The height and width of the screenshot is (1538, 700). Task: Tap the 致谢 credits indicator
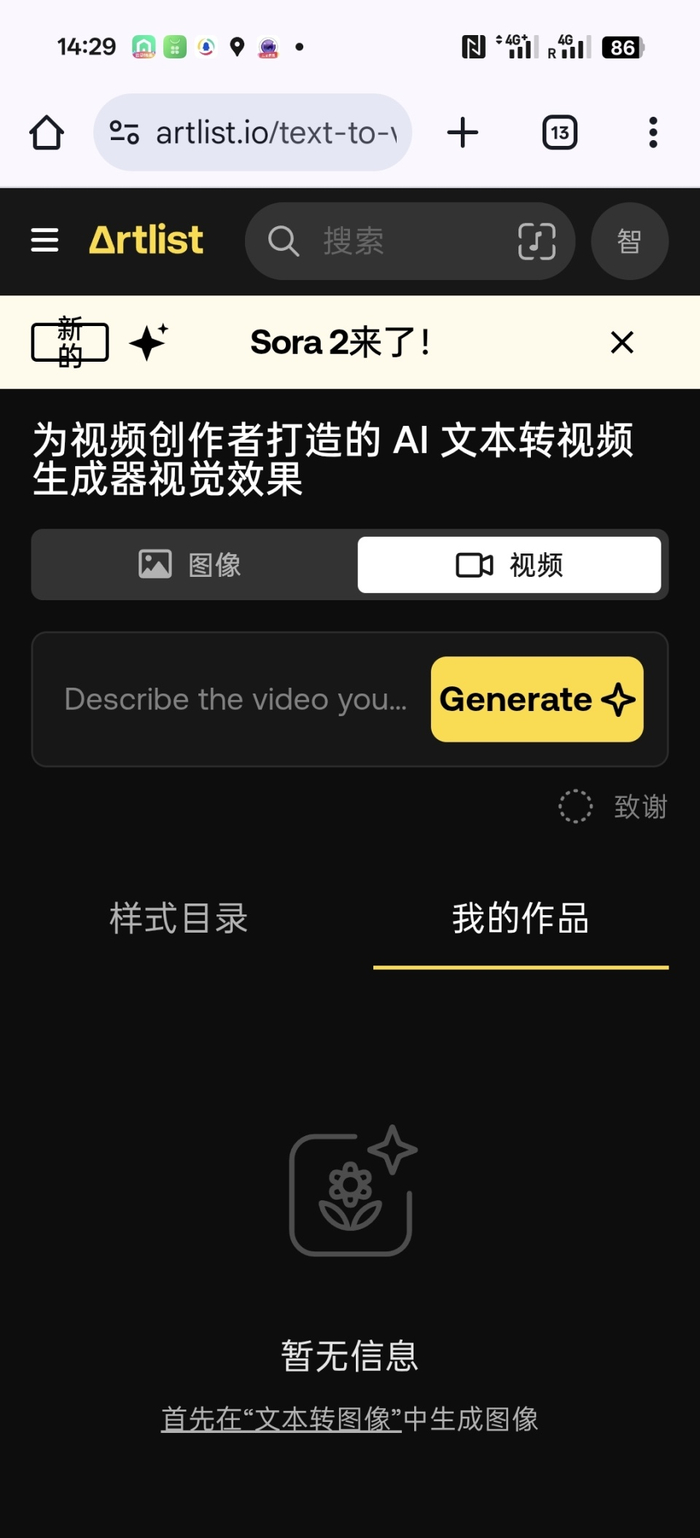click(x=613, y=807)
